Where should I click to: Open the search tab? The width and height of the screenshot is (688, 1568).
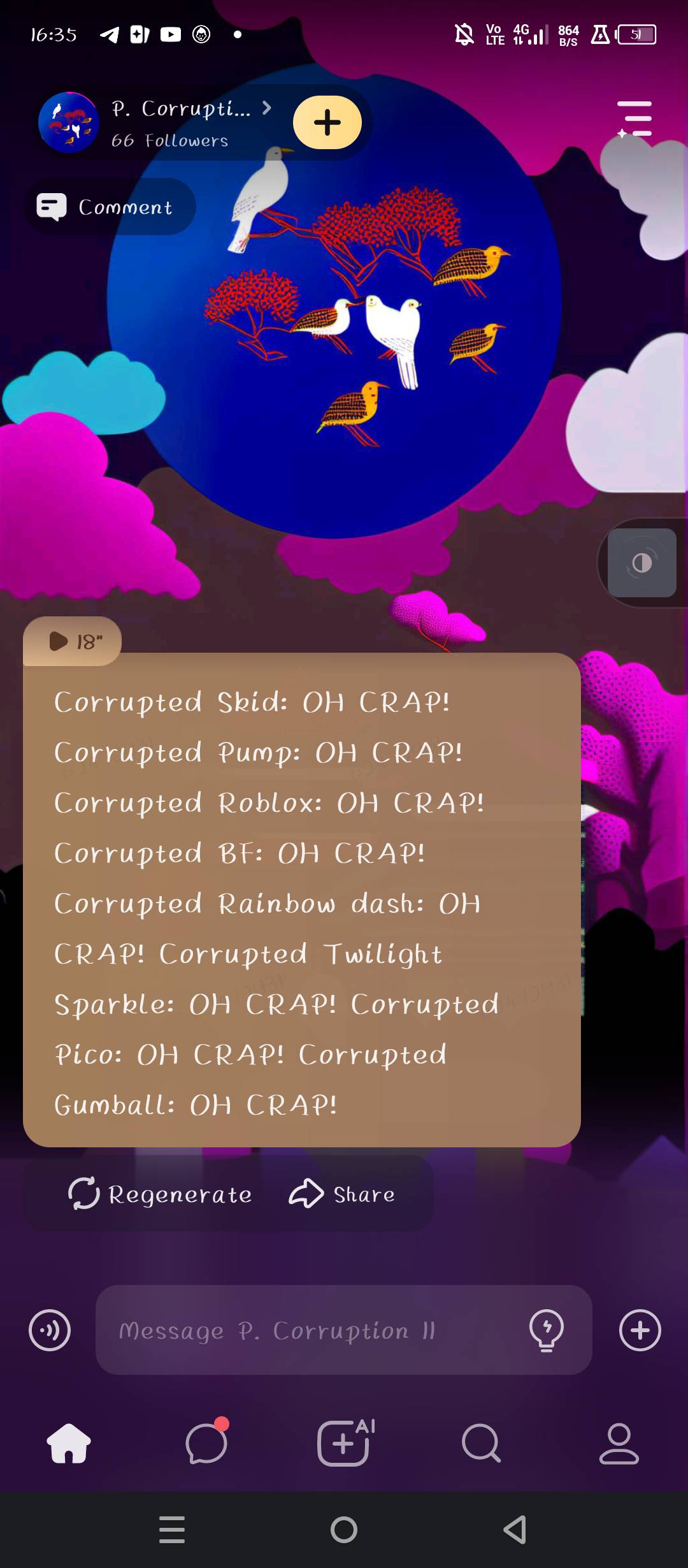[482, 1443]
